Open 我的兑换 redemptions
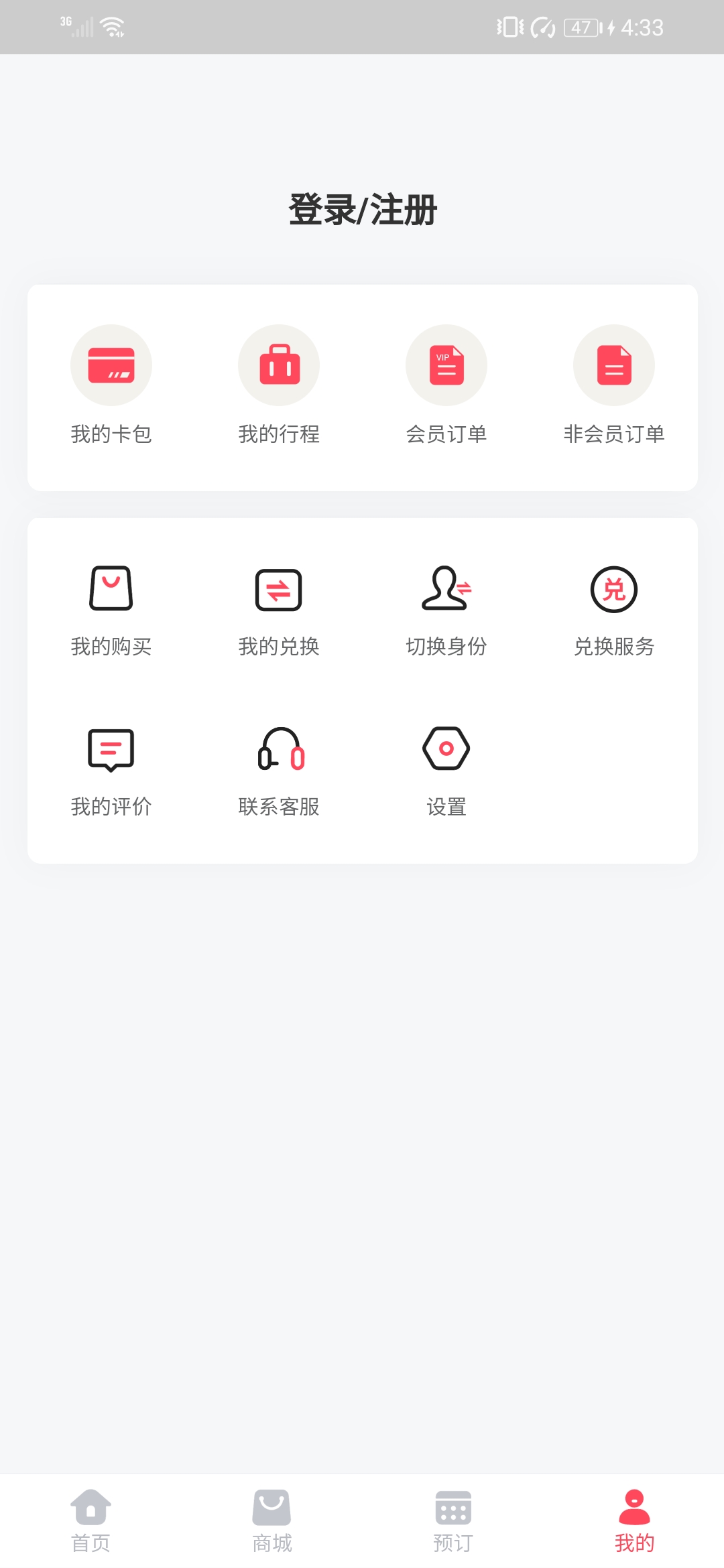The width and height of the screenshot is (724, 1568). click(x=279, y=611)
